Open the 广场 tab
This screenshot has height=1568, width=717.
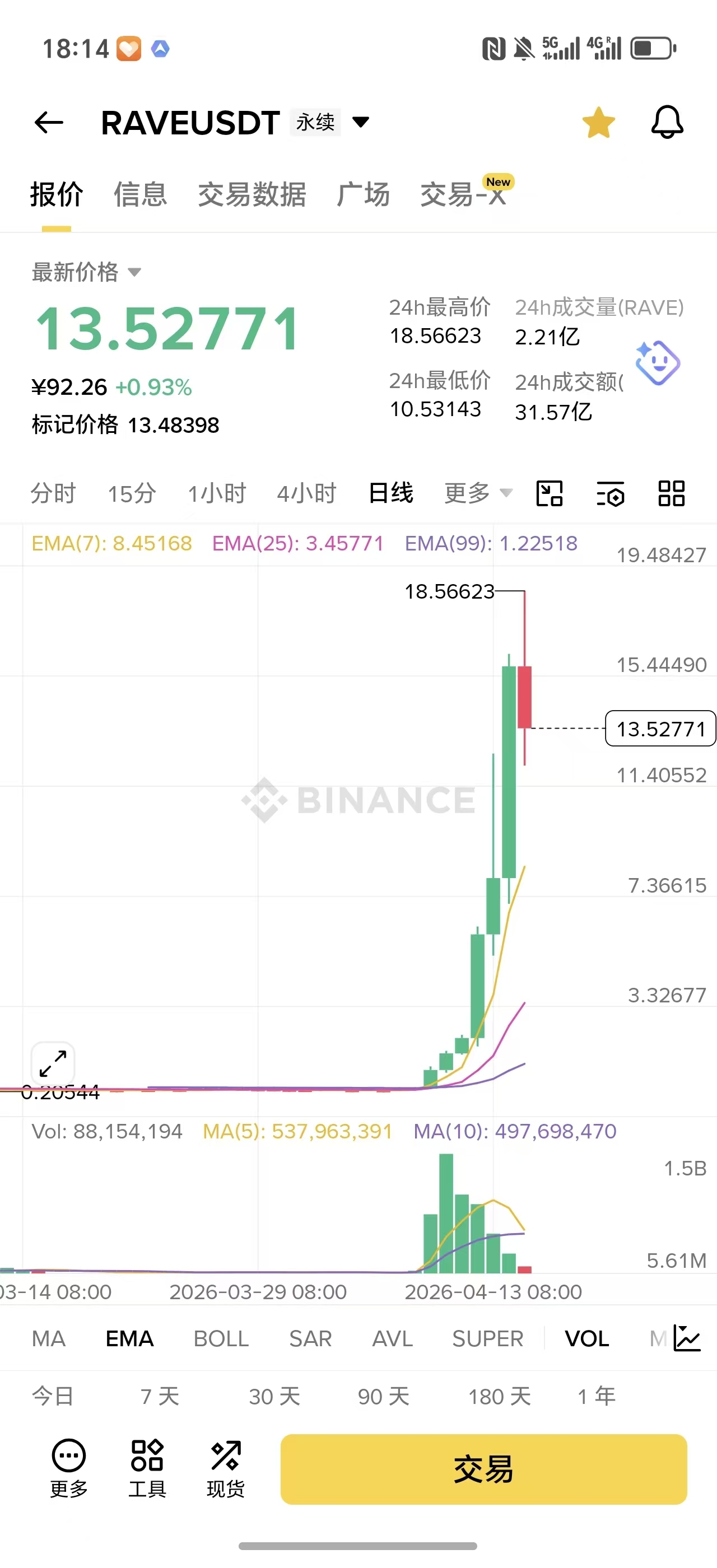pos(363,195)
